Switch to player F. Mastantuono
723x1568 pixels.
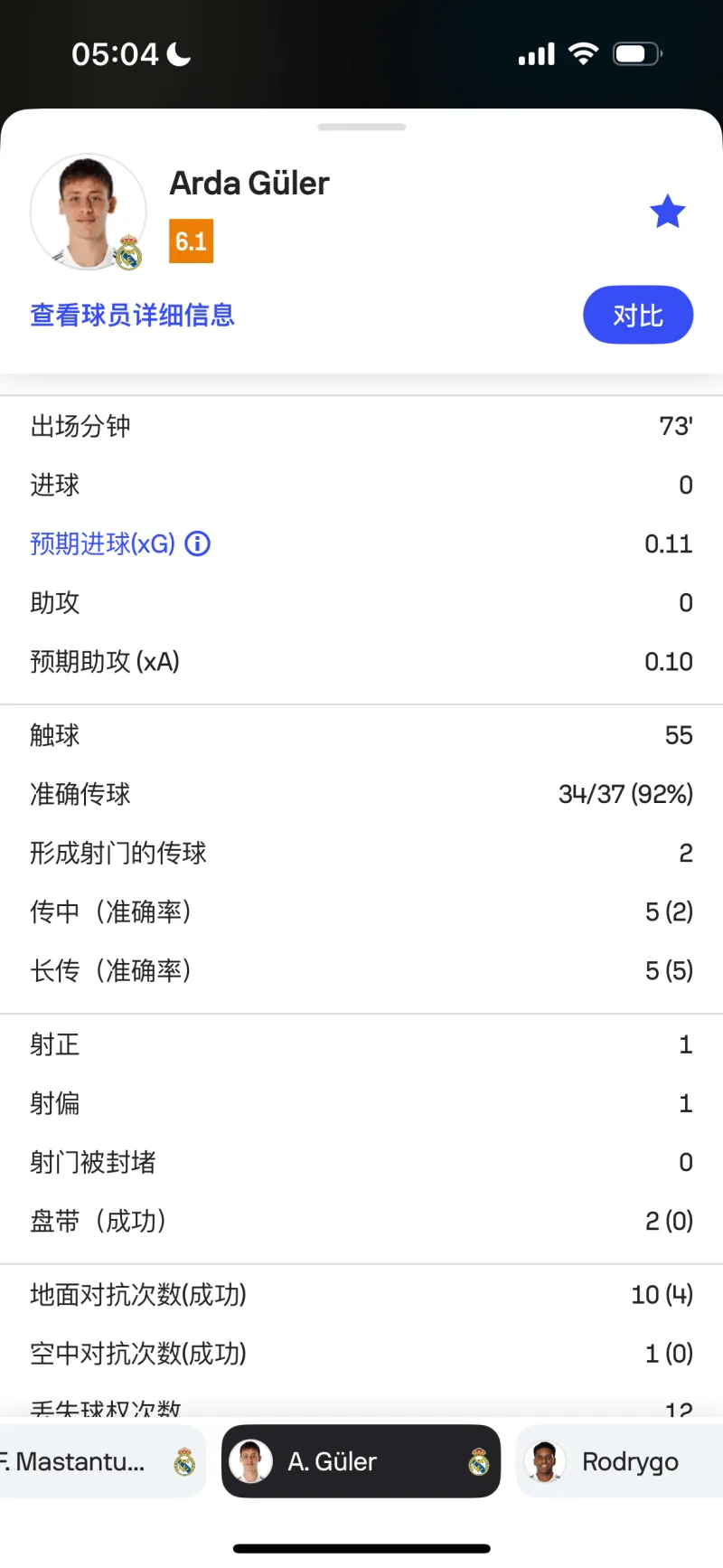tap(95, 1462)
